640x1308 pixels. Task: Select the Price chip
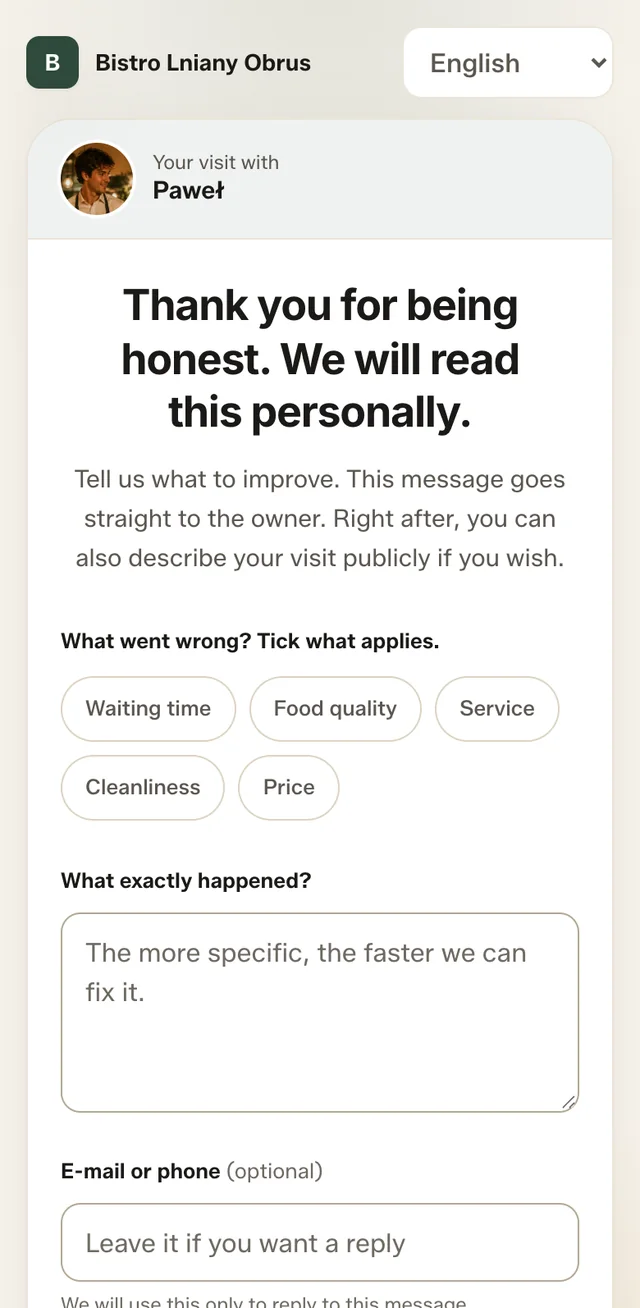point(289,788)
